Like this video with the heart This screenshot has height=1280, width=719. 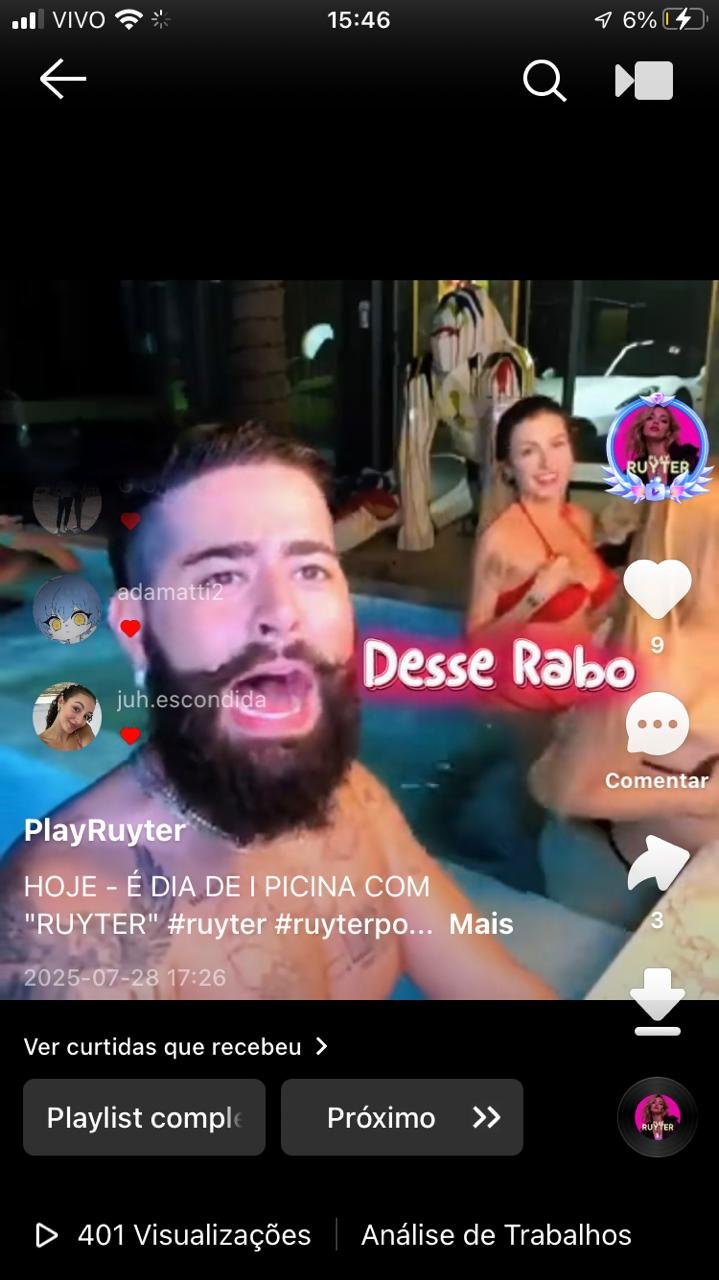coord(657,590)
